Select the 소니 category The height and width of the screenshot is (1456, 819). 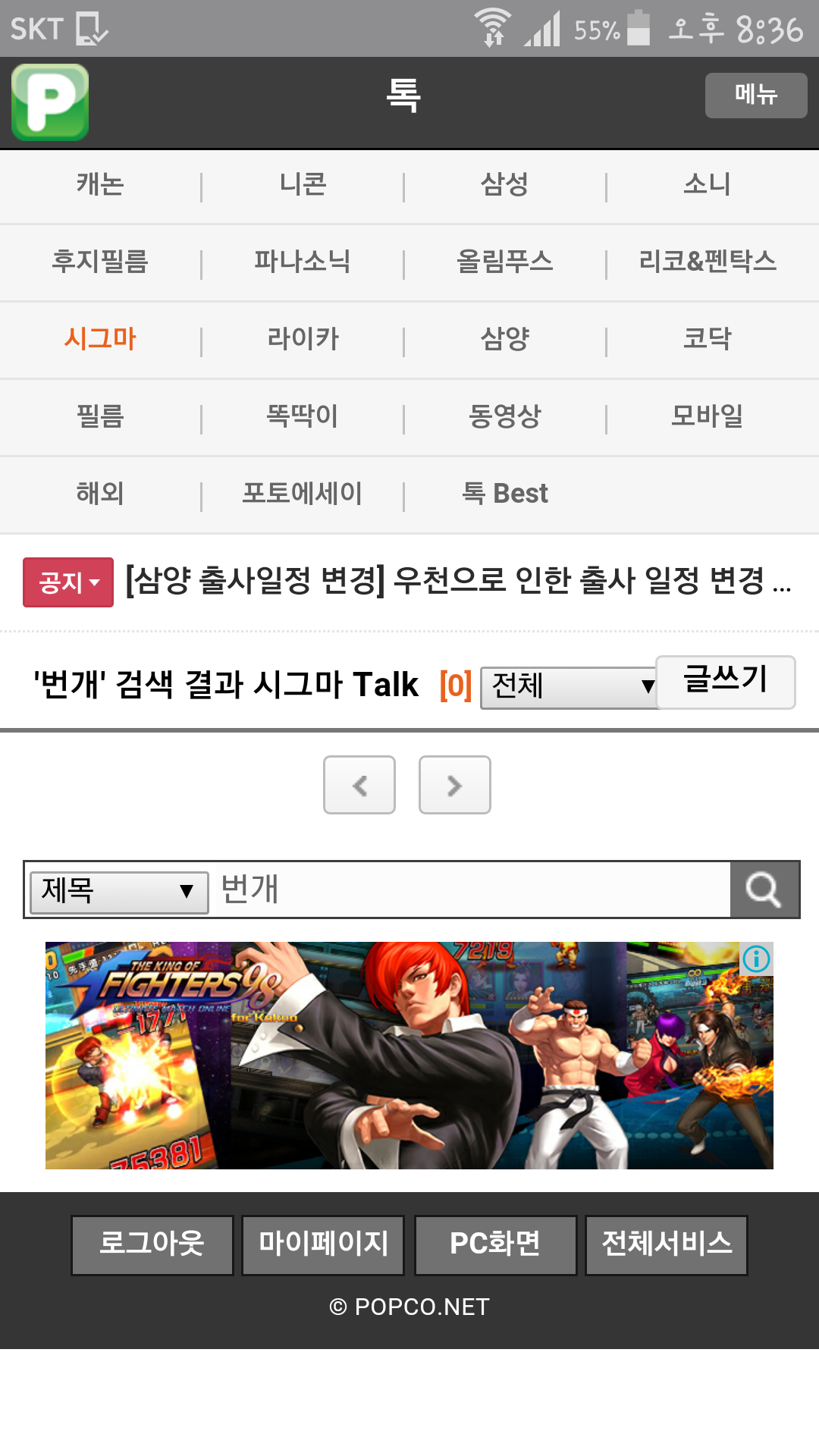(707, 185)
